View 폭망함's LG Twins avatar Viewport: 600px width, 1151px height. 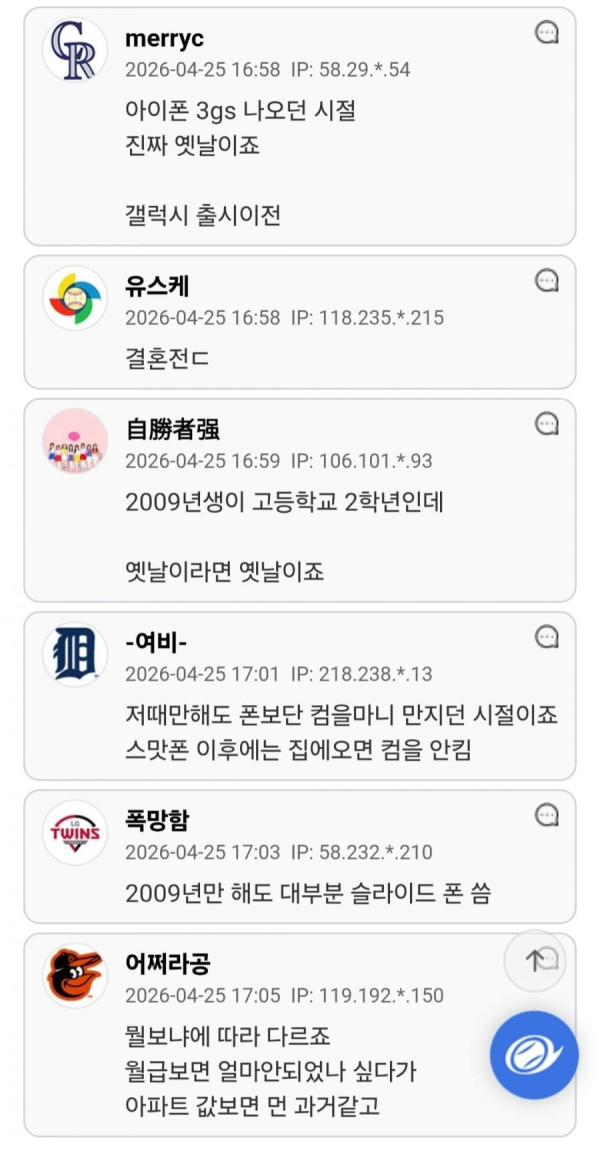pos(75,832)
